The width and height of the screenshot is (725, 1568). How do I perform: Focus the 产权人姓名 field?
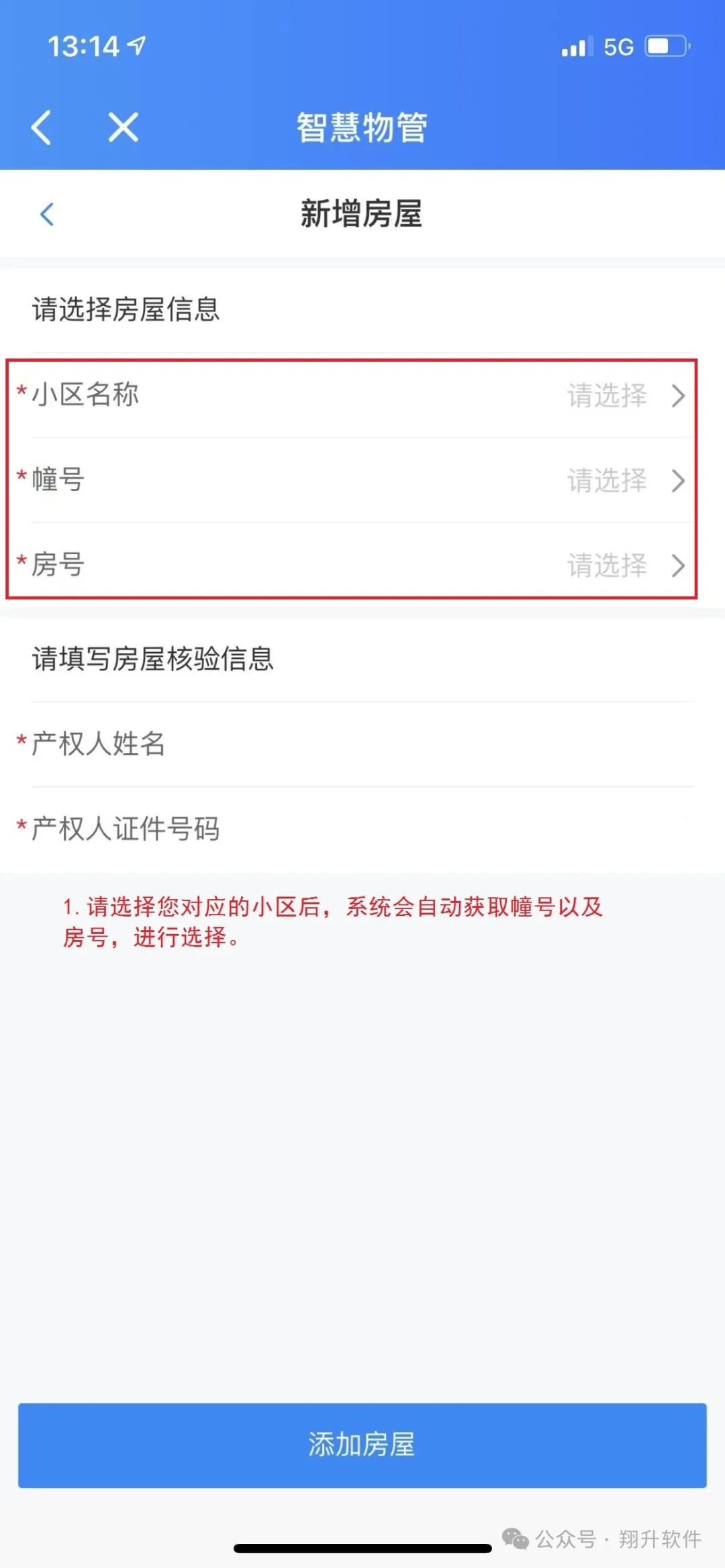430,744
